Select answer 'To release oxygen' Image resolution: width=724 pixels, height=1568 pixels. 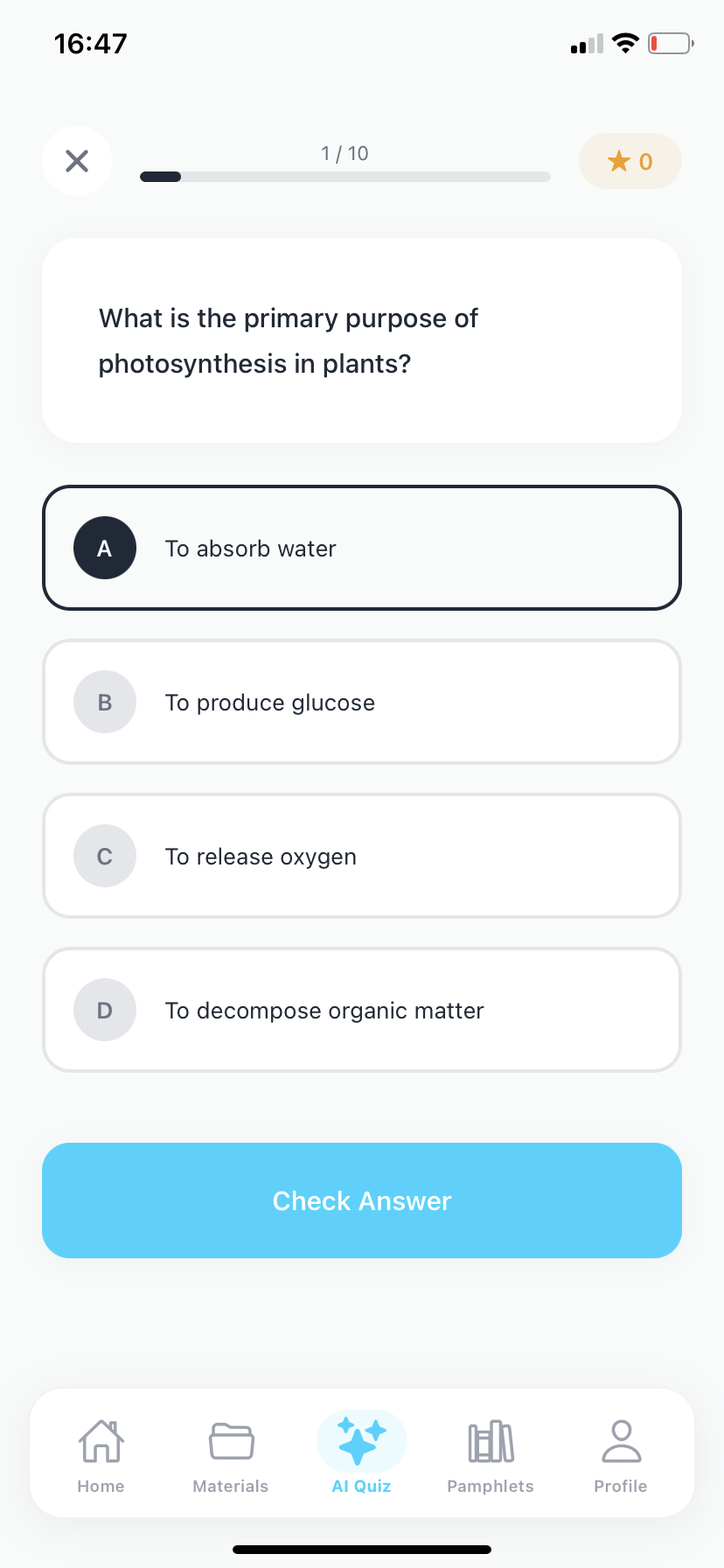(361, 856)
